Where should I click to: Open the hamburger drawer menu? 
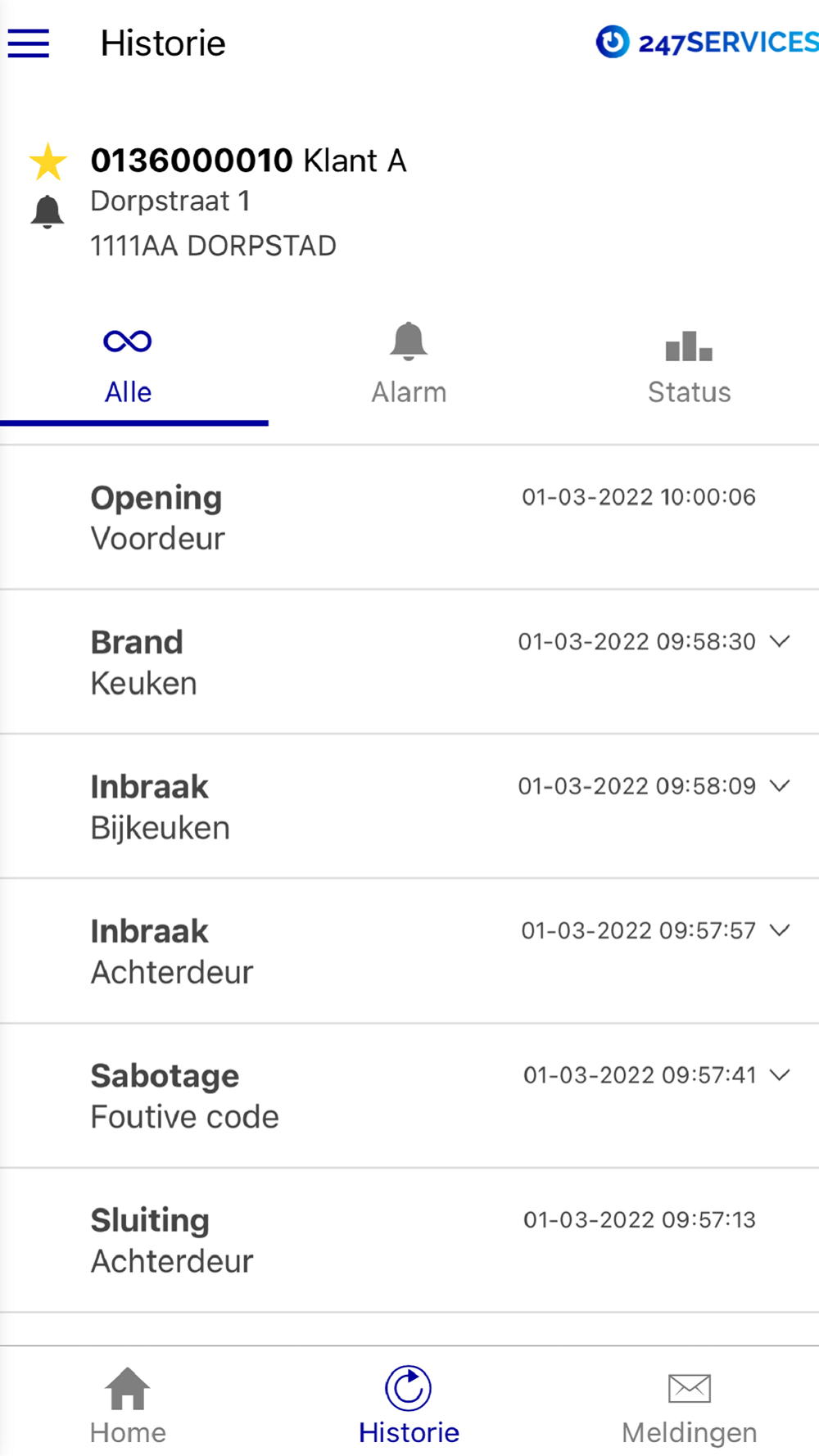coord(29,43)
